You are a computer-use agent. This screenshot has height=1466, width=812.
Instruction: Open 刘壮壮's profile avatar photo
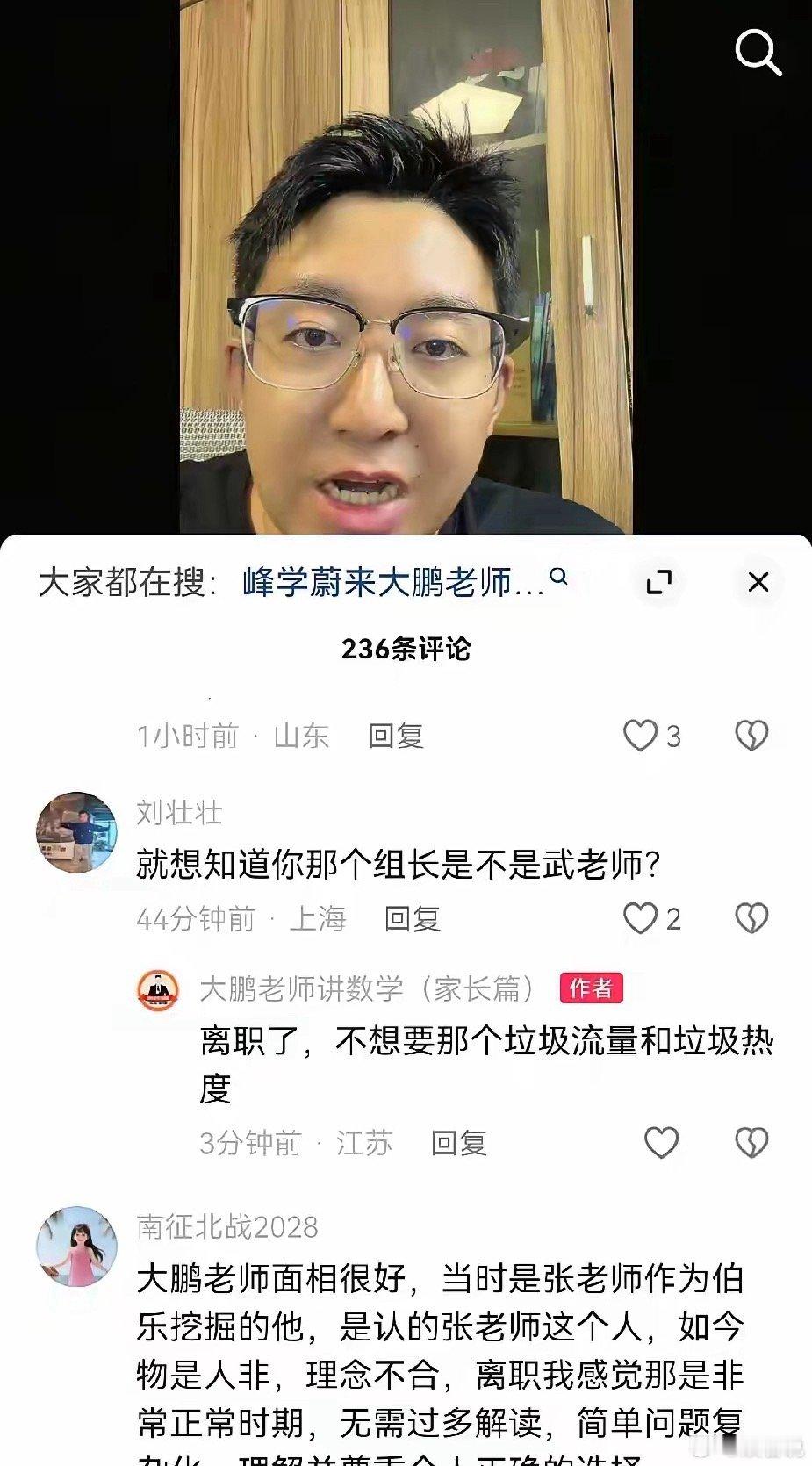[x=75, y=830]
